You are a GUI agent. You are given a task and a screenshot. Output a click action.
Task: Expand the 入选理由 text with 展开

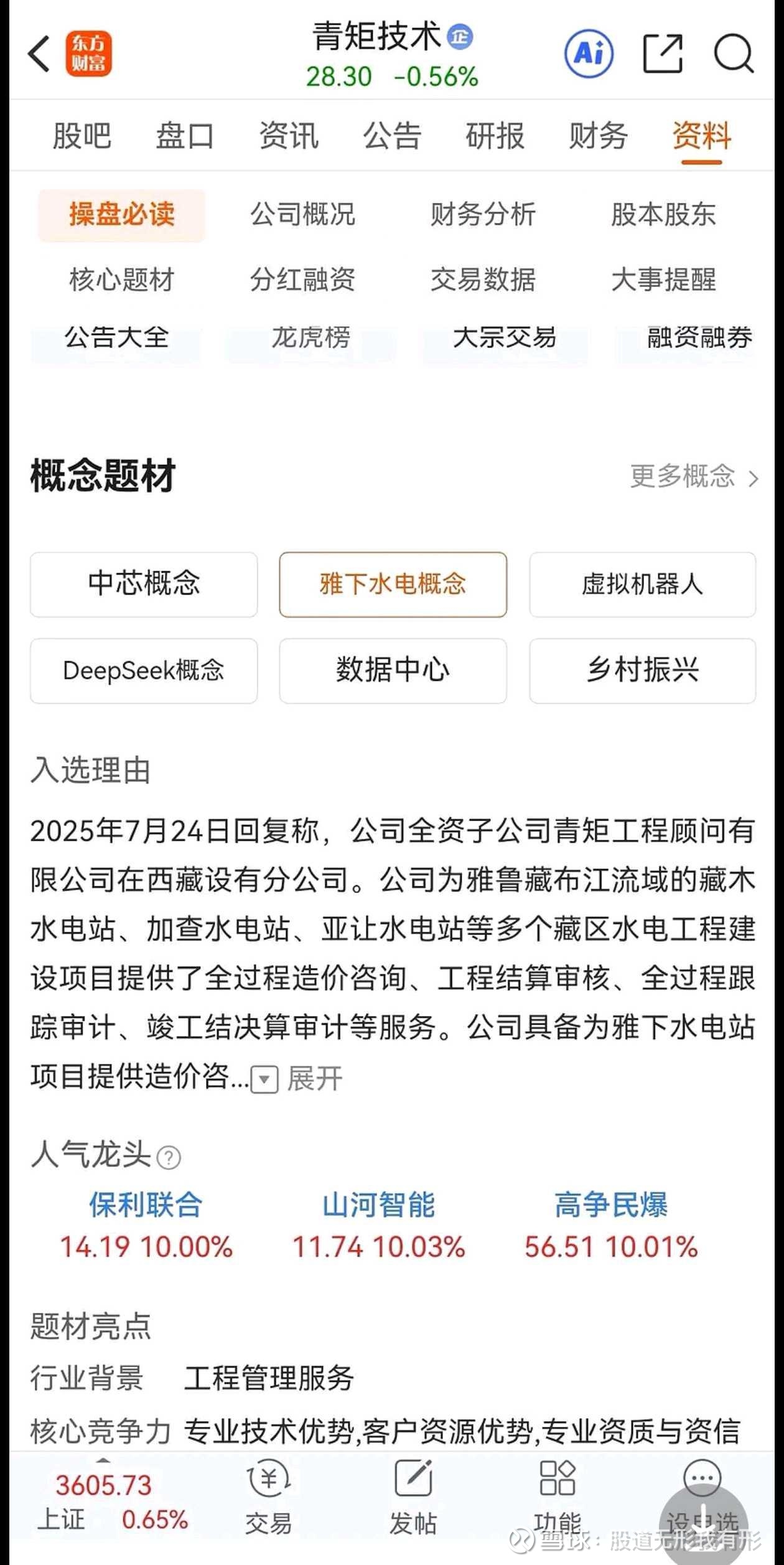[x=297, y=1078]
